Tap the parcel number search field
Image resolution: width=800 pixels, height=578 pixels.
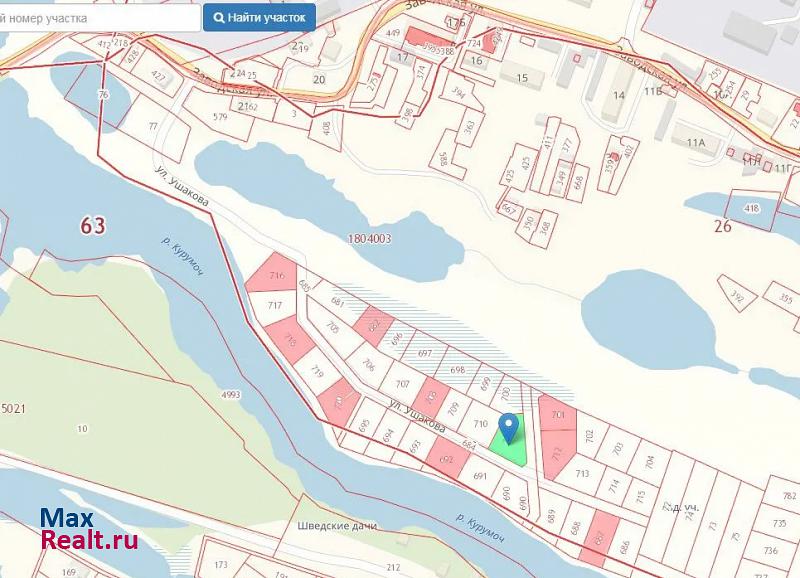pyautogui.click(x=98, y=18)
